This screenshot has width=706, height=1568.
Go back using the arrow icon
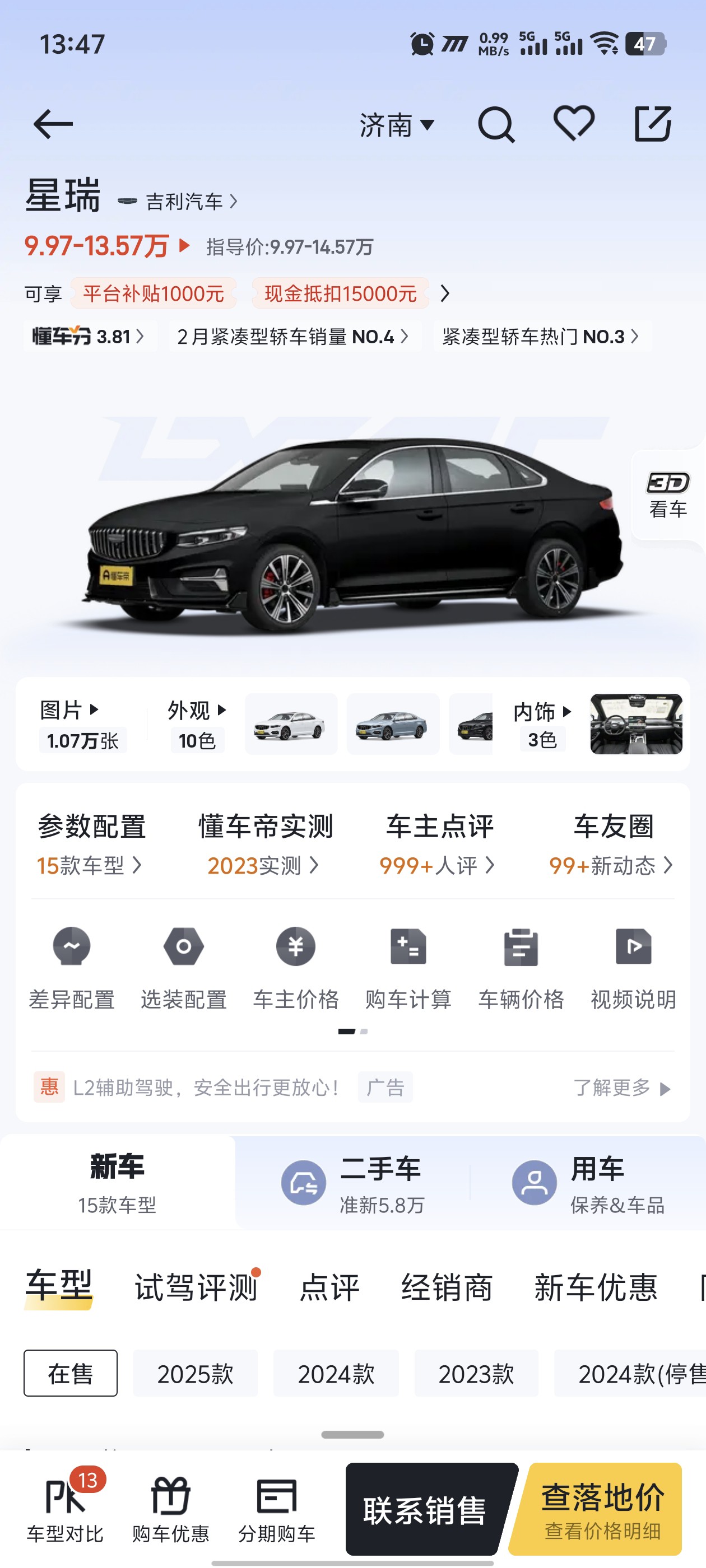point(53,124)
